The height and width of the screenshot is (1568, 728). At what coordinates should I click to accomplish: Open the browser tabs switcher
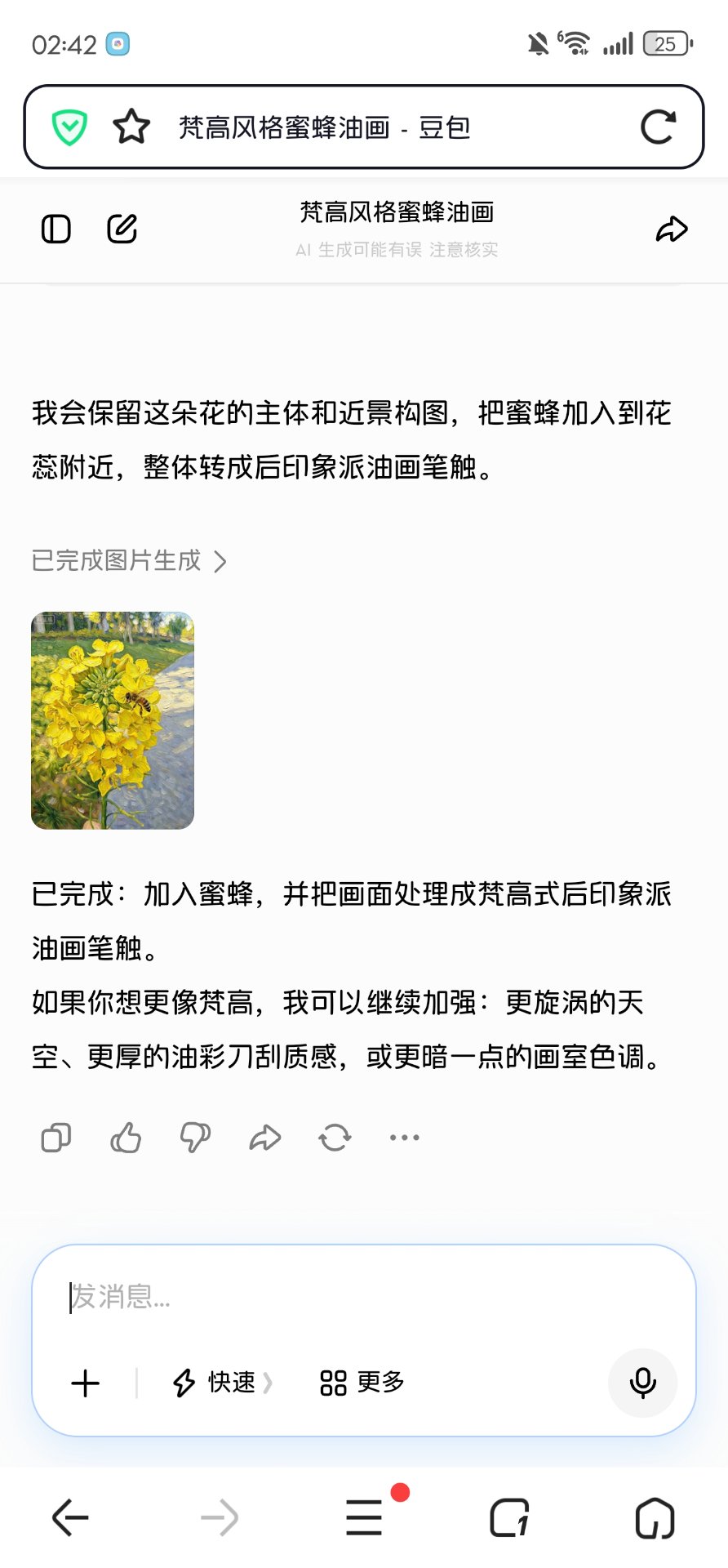510,1518
